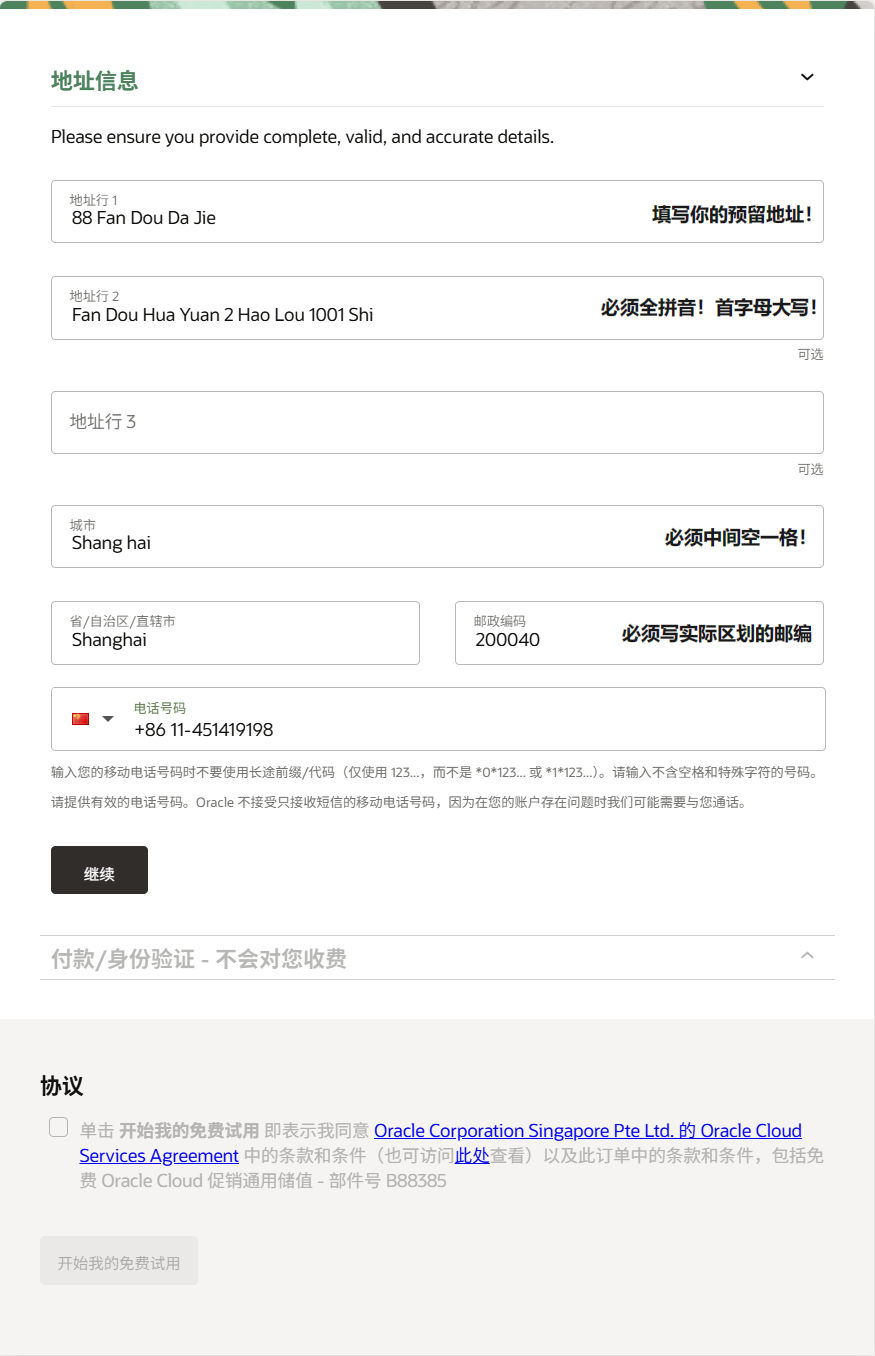Viewport: 875px width, 1356px height.
Task: Open the 此处 link
Action: [x=472, y=1156]
